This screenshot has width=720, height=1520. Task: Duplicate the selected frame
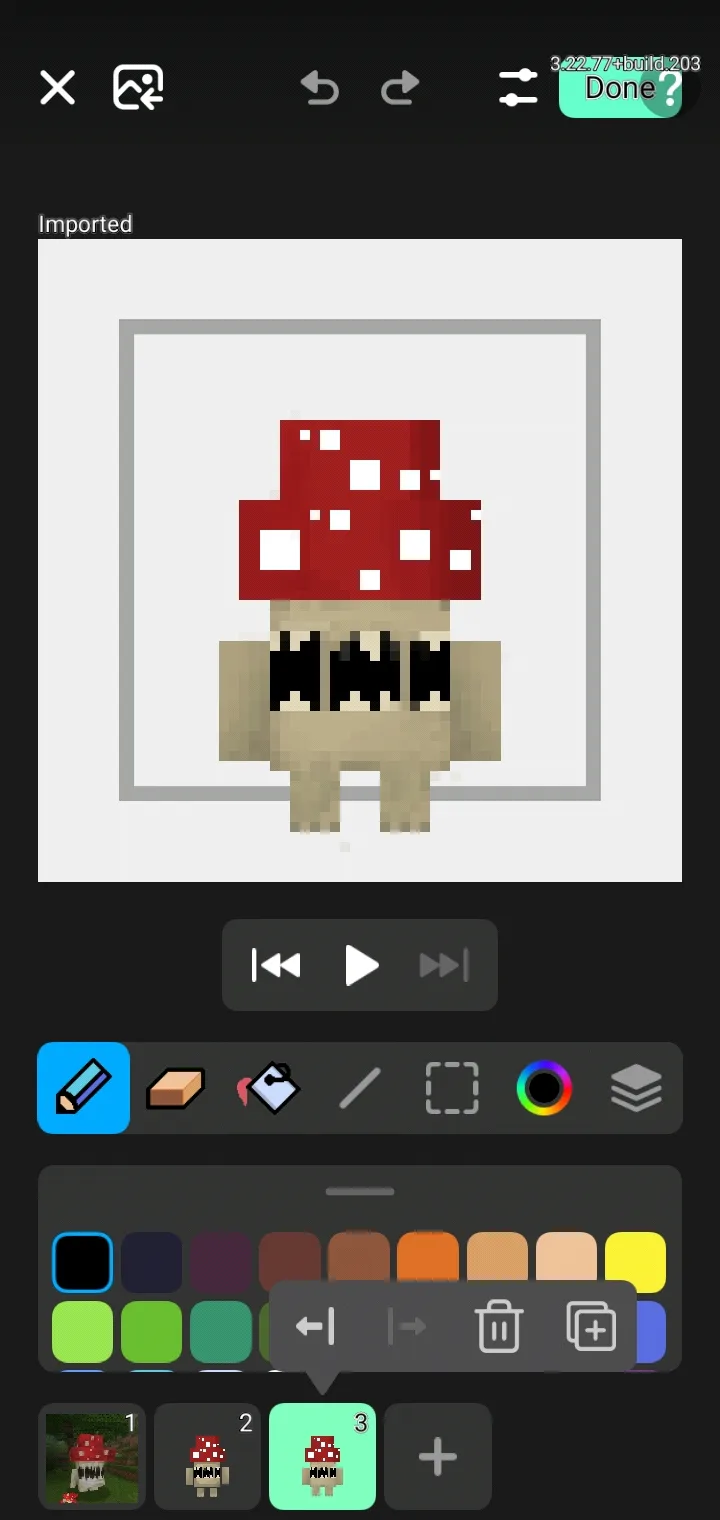coord(591,1327)
